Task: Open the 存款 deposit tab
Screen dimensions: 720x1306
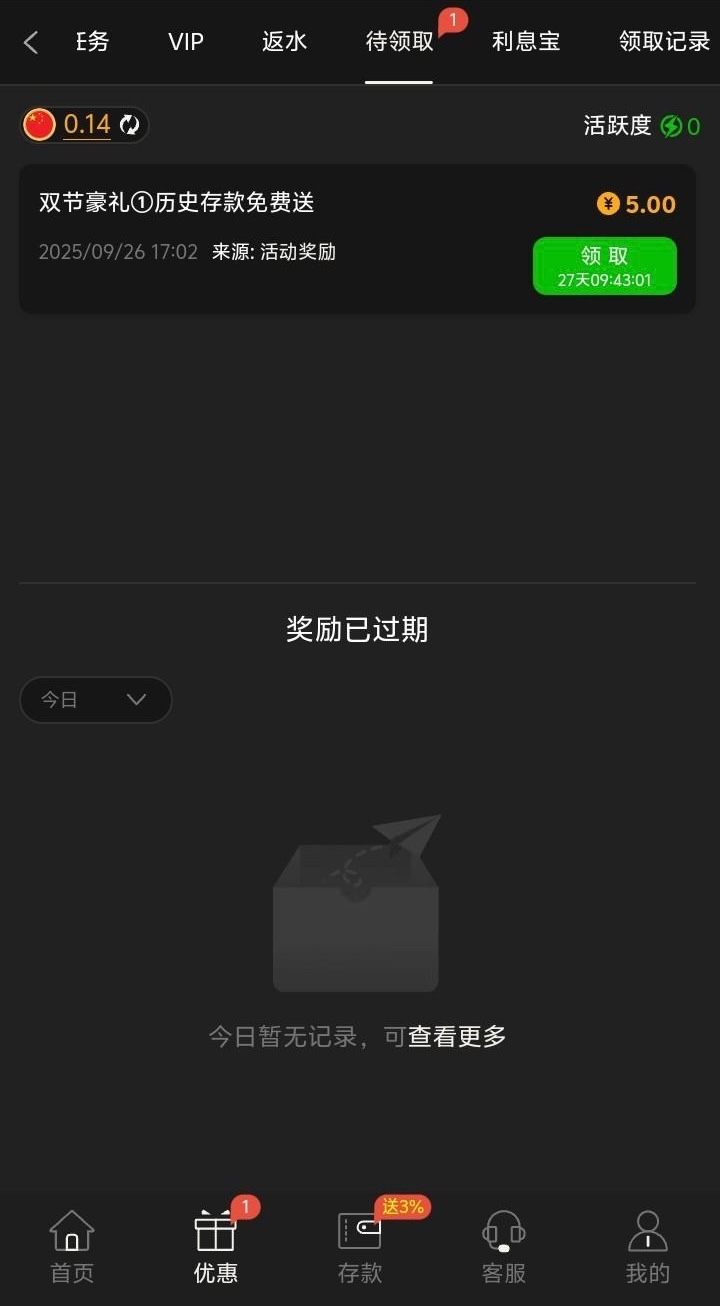Action: click(360, 1246)
